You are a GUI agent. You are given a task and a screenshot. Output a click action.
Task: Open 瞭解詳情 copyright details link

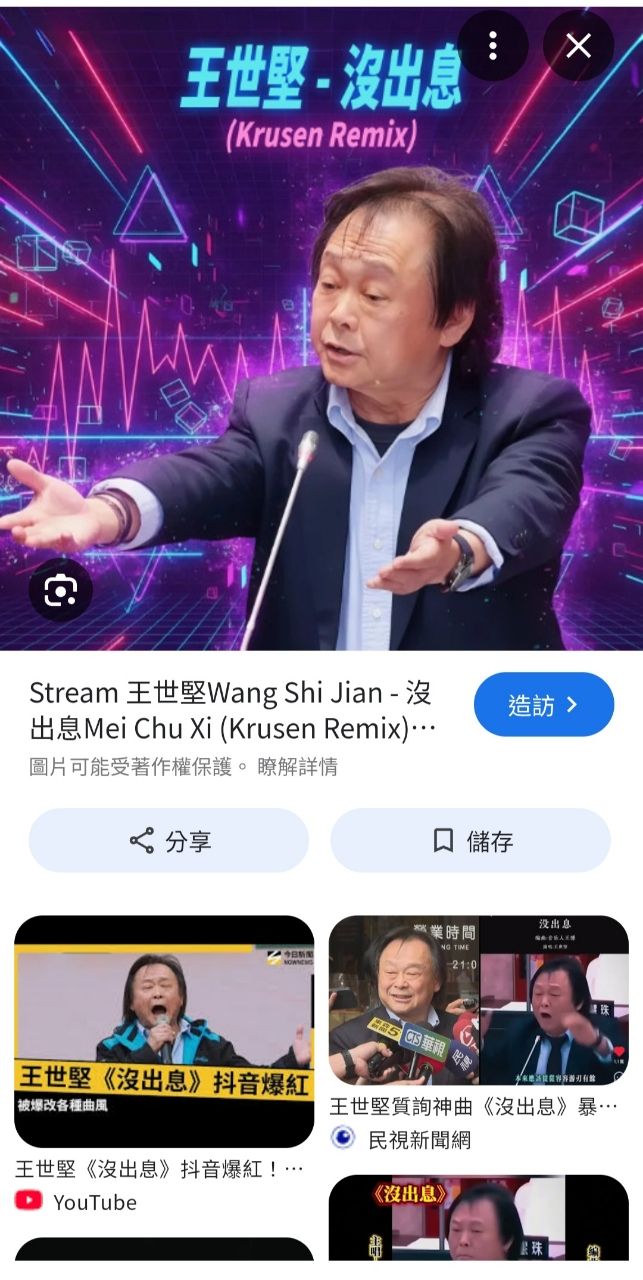(x=297, y=767)
